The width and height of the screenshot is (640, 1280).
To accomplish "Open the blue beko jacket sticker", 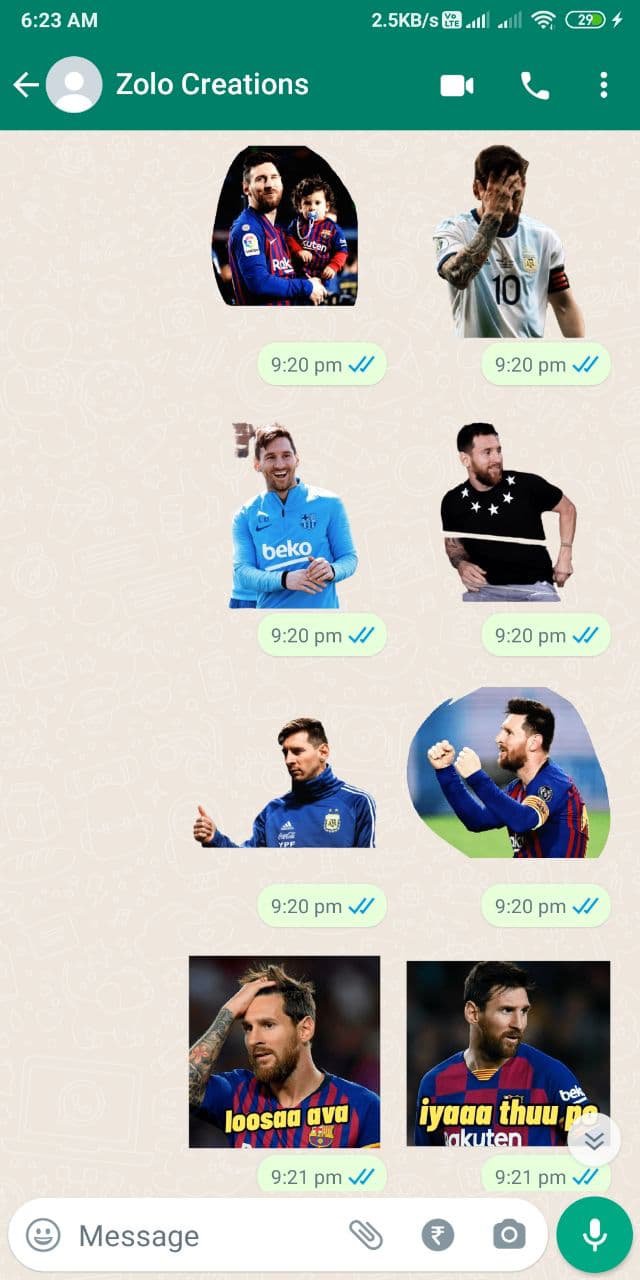I will pyautogui.click(x=293, y=515).
